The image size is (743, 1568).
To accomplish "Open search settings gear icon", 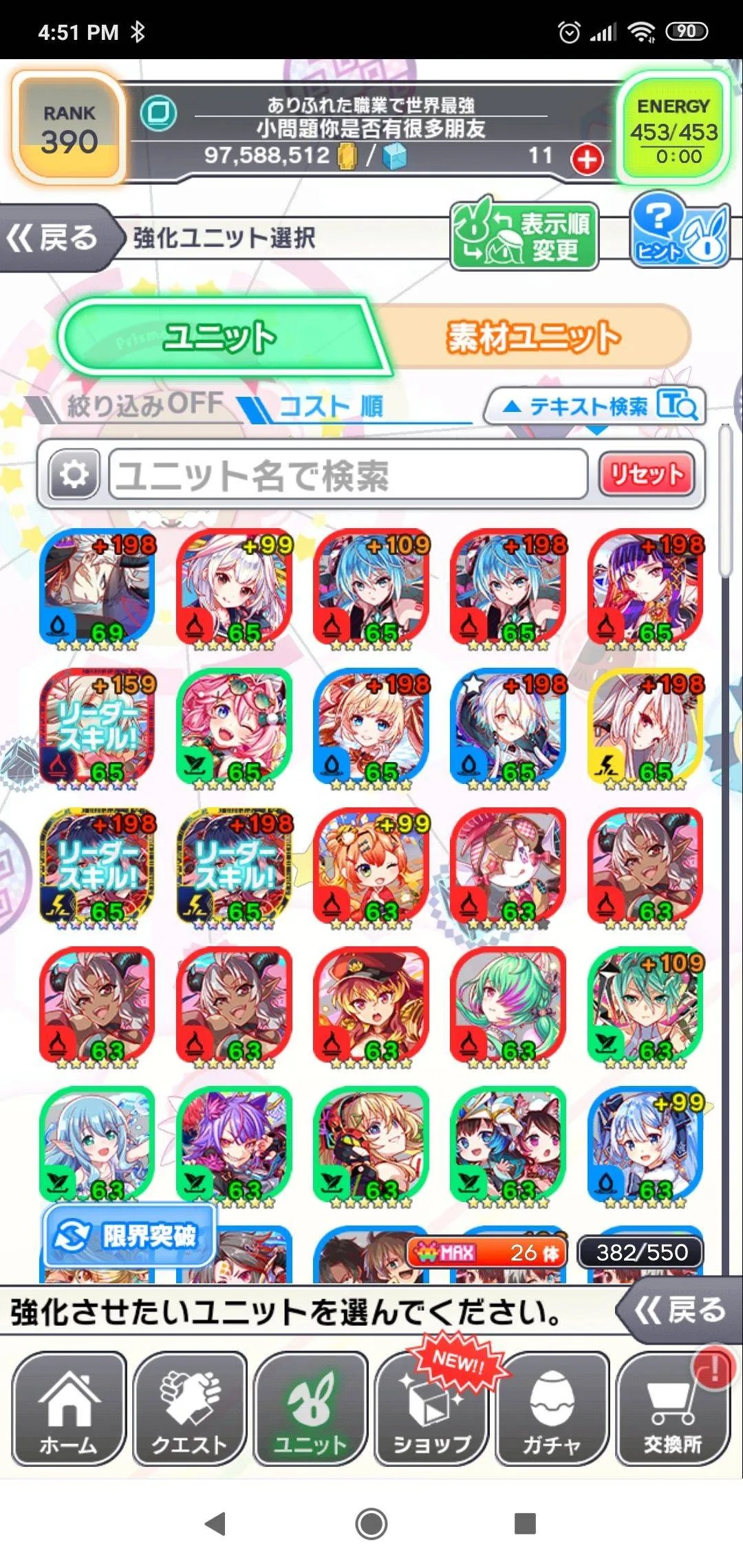I will coord(74,474).
